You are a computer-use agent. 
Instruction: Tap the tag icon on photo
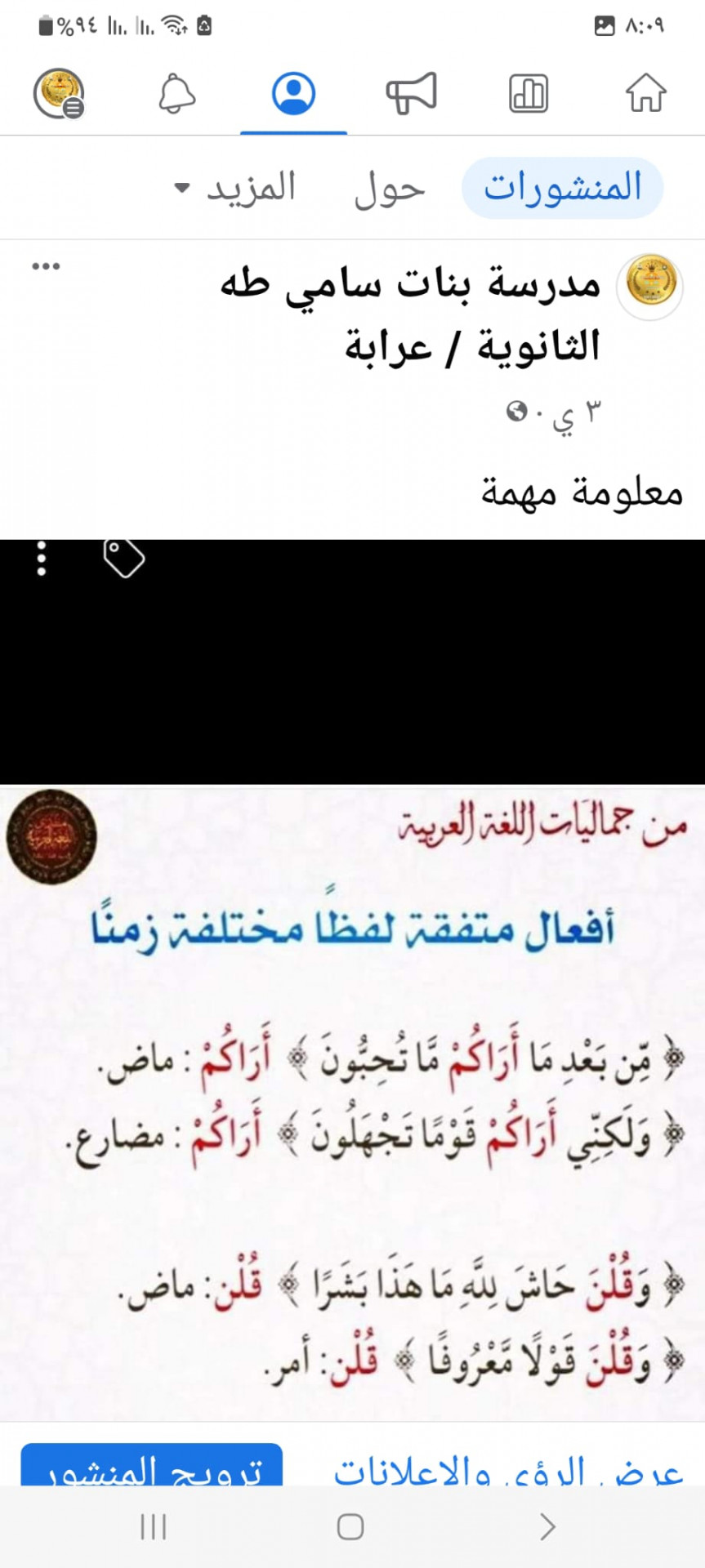point(123,559)
